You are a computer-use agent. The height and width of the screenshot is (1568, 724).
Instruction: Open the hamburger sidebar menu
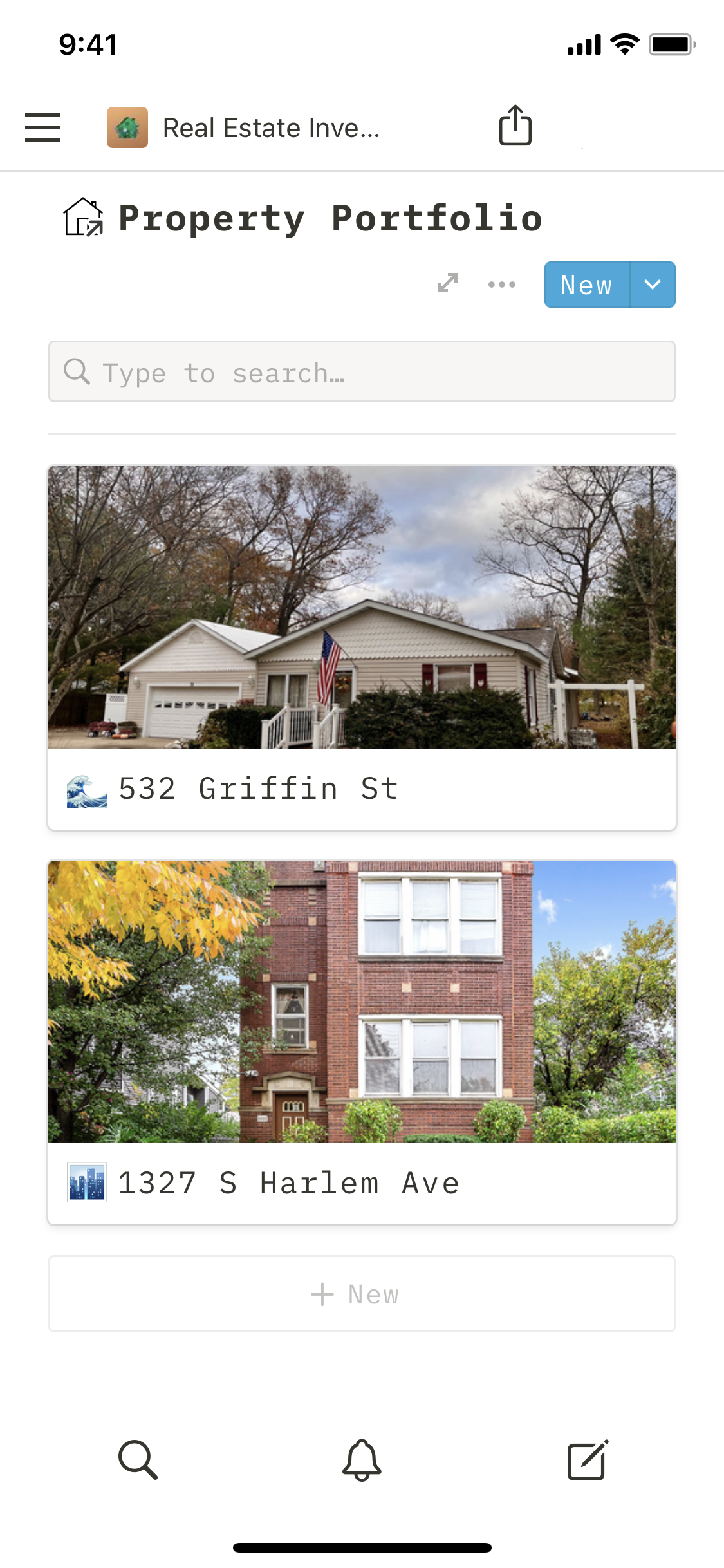click(x=42, y=127)
